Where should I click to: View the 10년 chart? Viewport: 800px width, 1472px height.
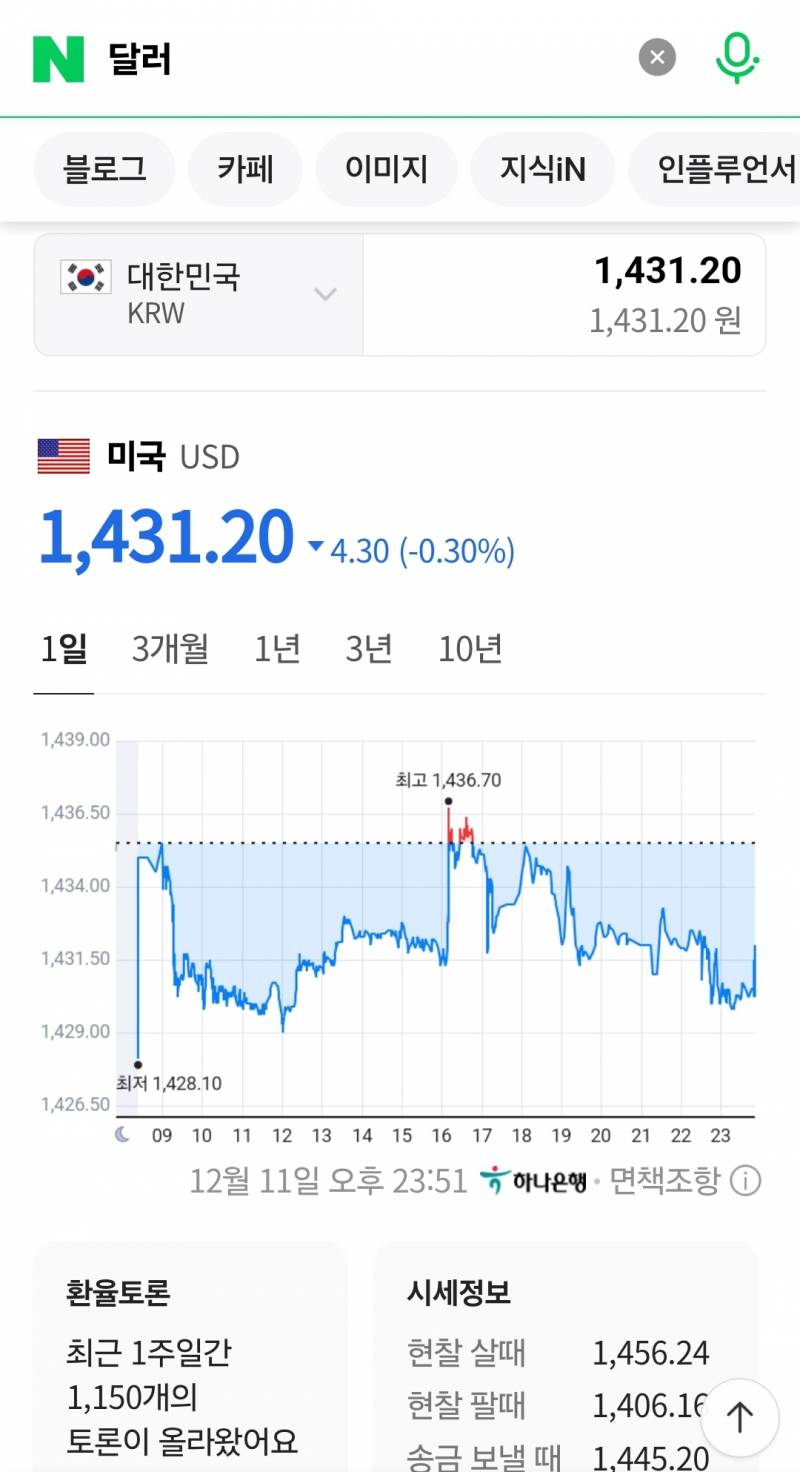point(470,649)
